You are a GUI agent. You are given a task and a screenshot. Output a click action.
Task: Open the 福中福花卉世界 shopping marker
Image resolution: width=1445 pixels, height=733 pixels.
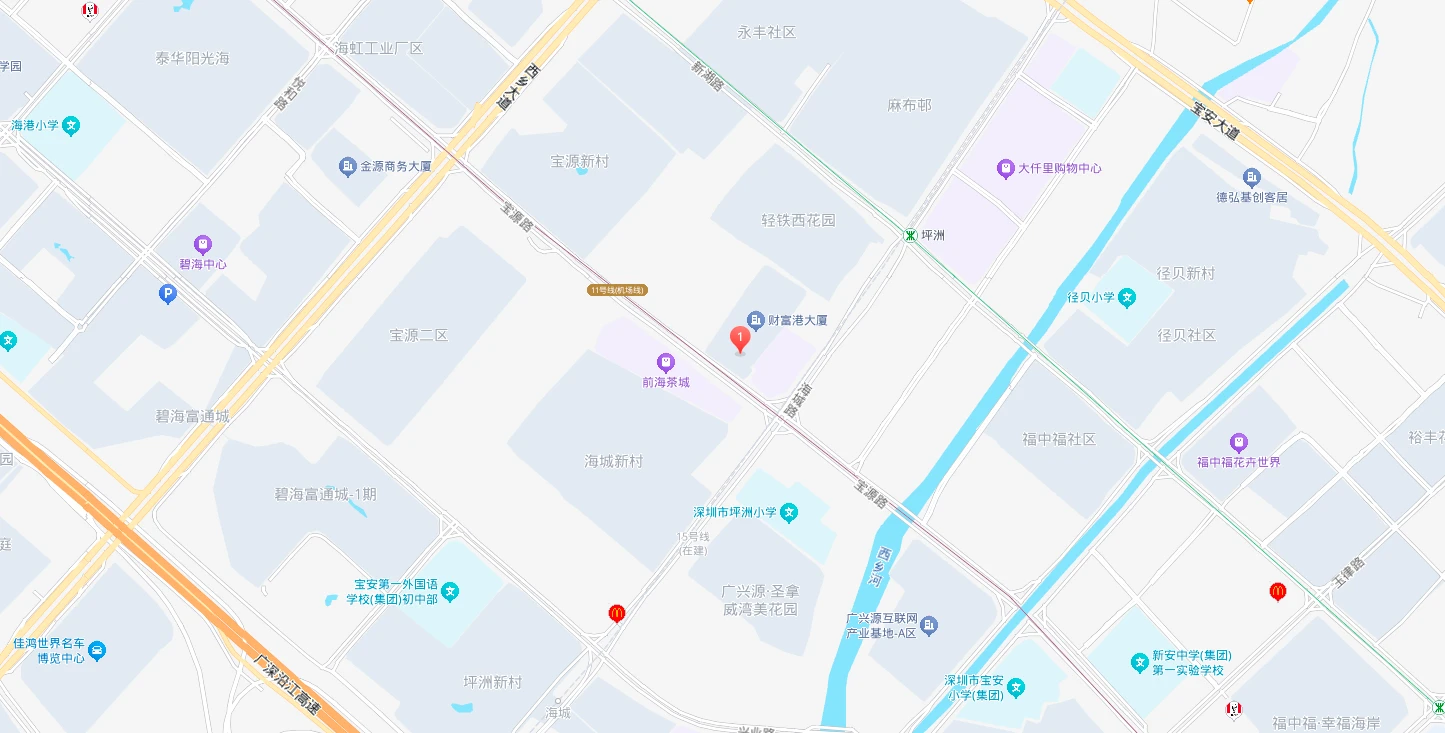(1239, 442)
